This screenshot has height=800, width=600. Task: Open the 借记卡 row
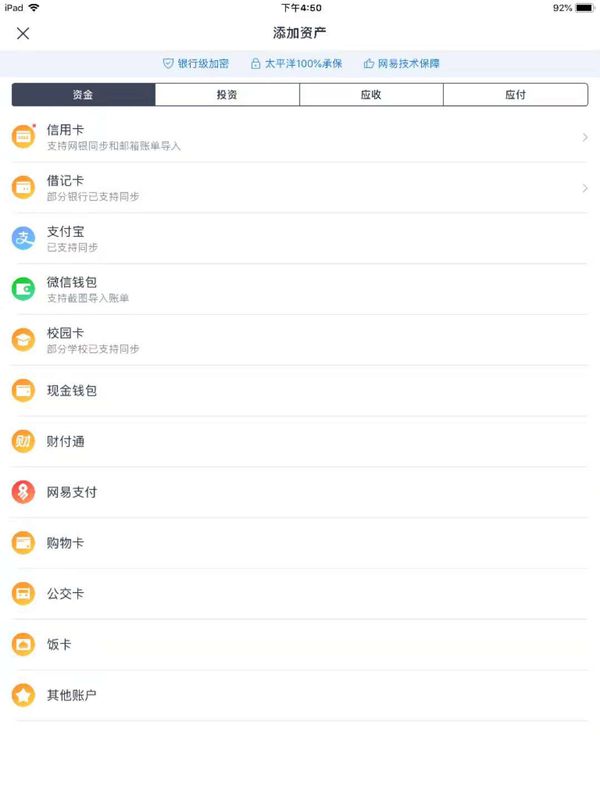(300, 188)
